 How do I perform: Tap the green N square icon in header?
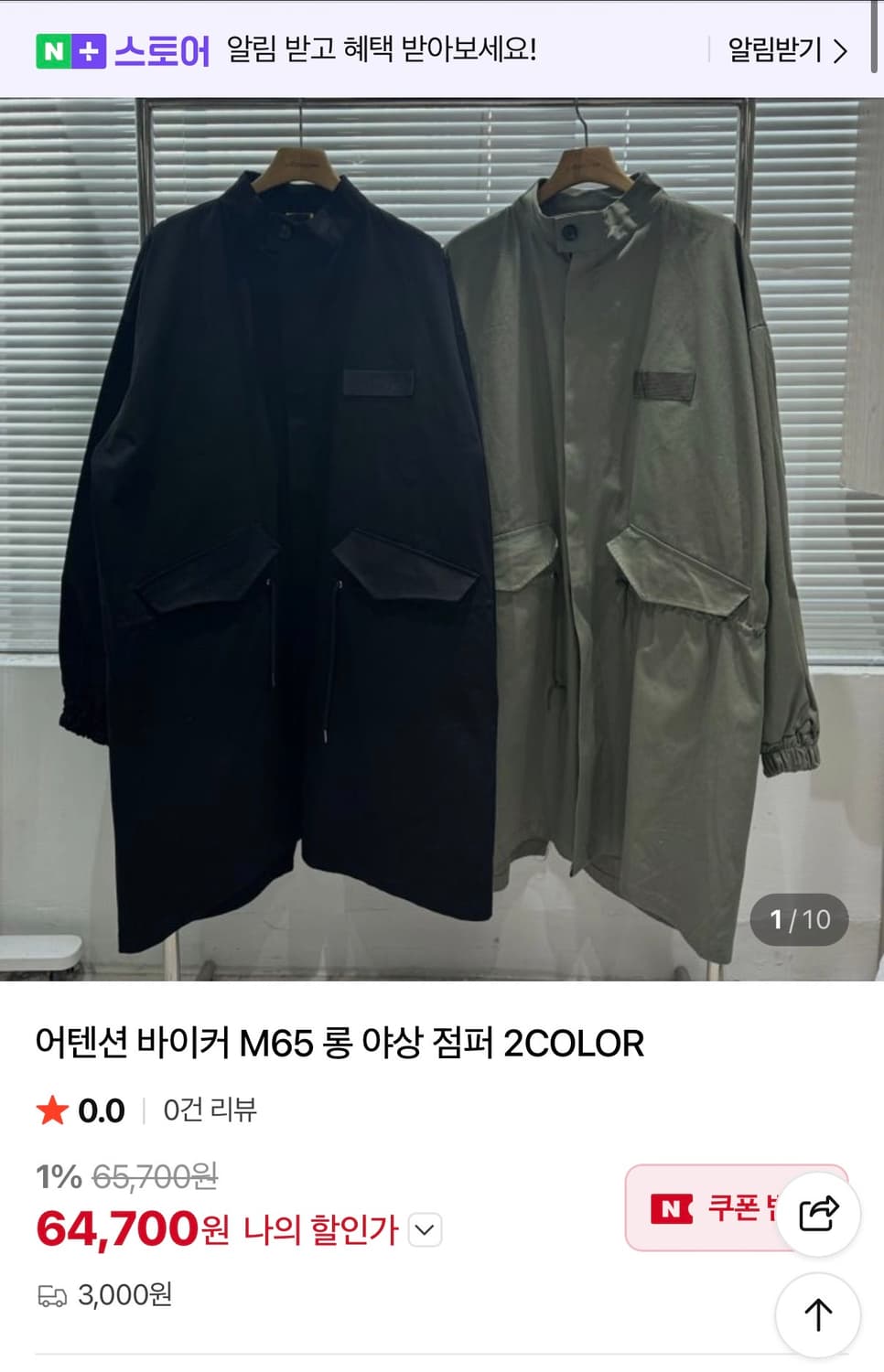pyautogui.click(x=53, y=50)
